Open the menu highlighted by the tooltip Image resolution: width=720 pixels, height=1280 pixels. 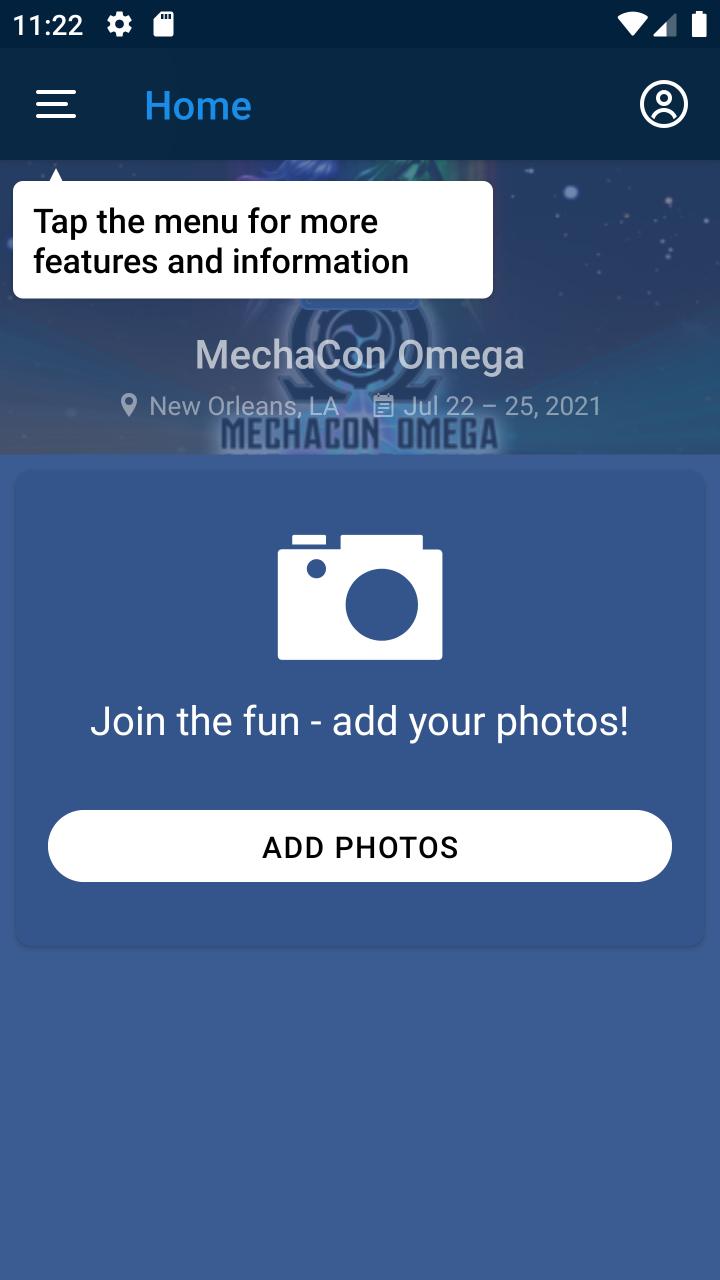pyautogui.click(x=55, y=104)
